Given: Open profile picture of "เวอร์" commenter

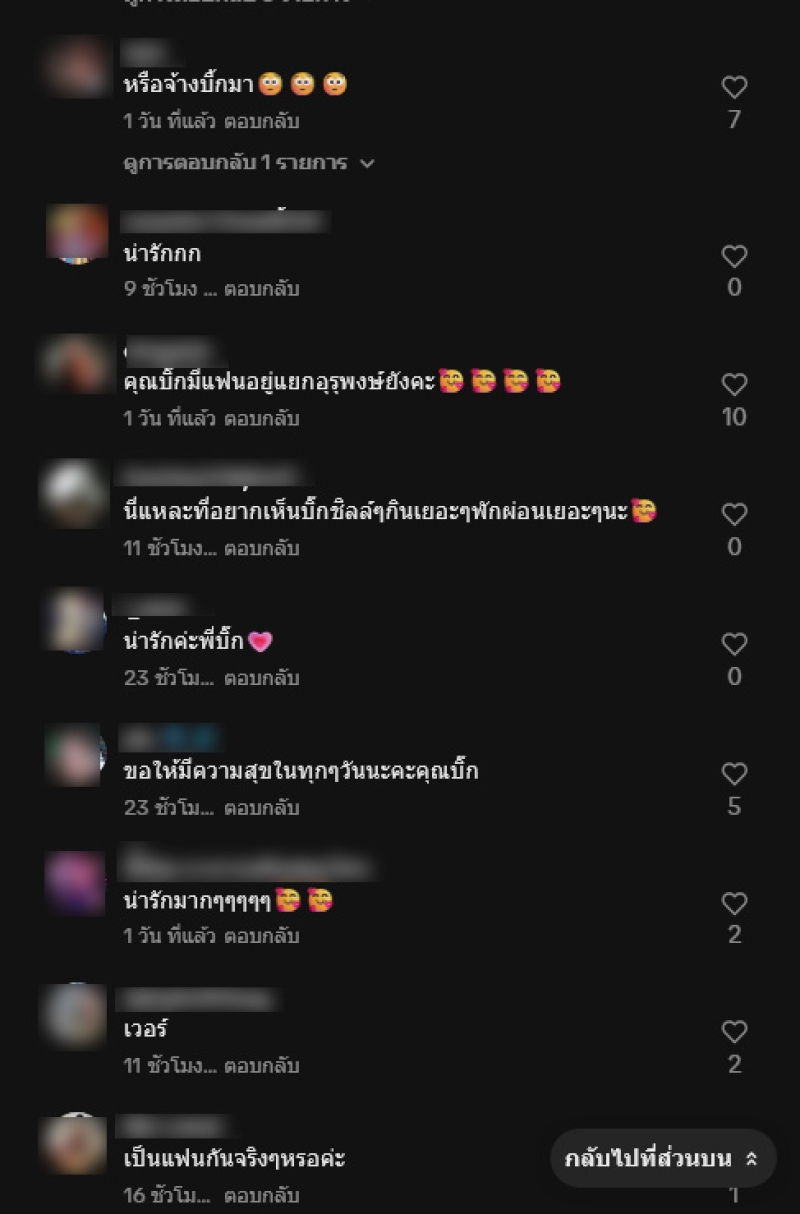Looking at the screenshot, I should tap(74, 1013).
